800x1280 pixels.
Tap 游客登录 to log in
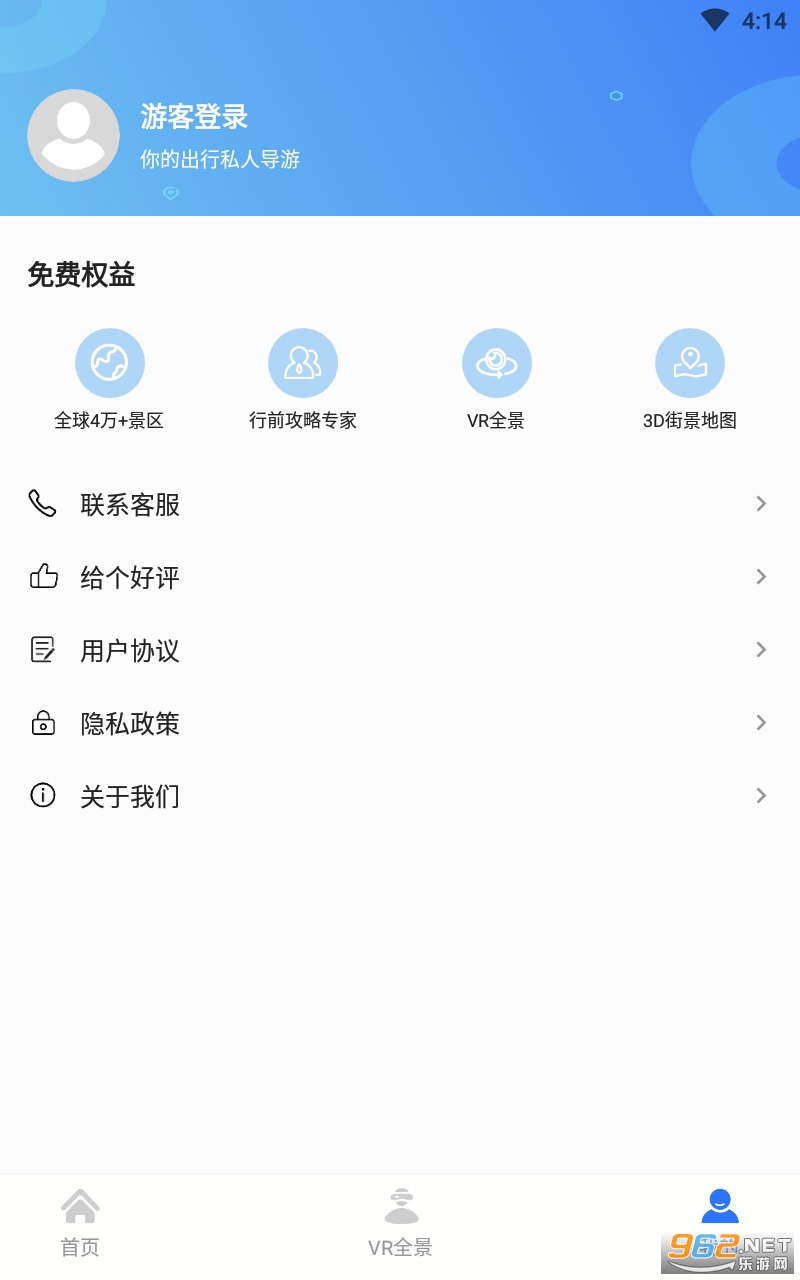tap(194, 117)
